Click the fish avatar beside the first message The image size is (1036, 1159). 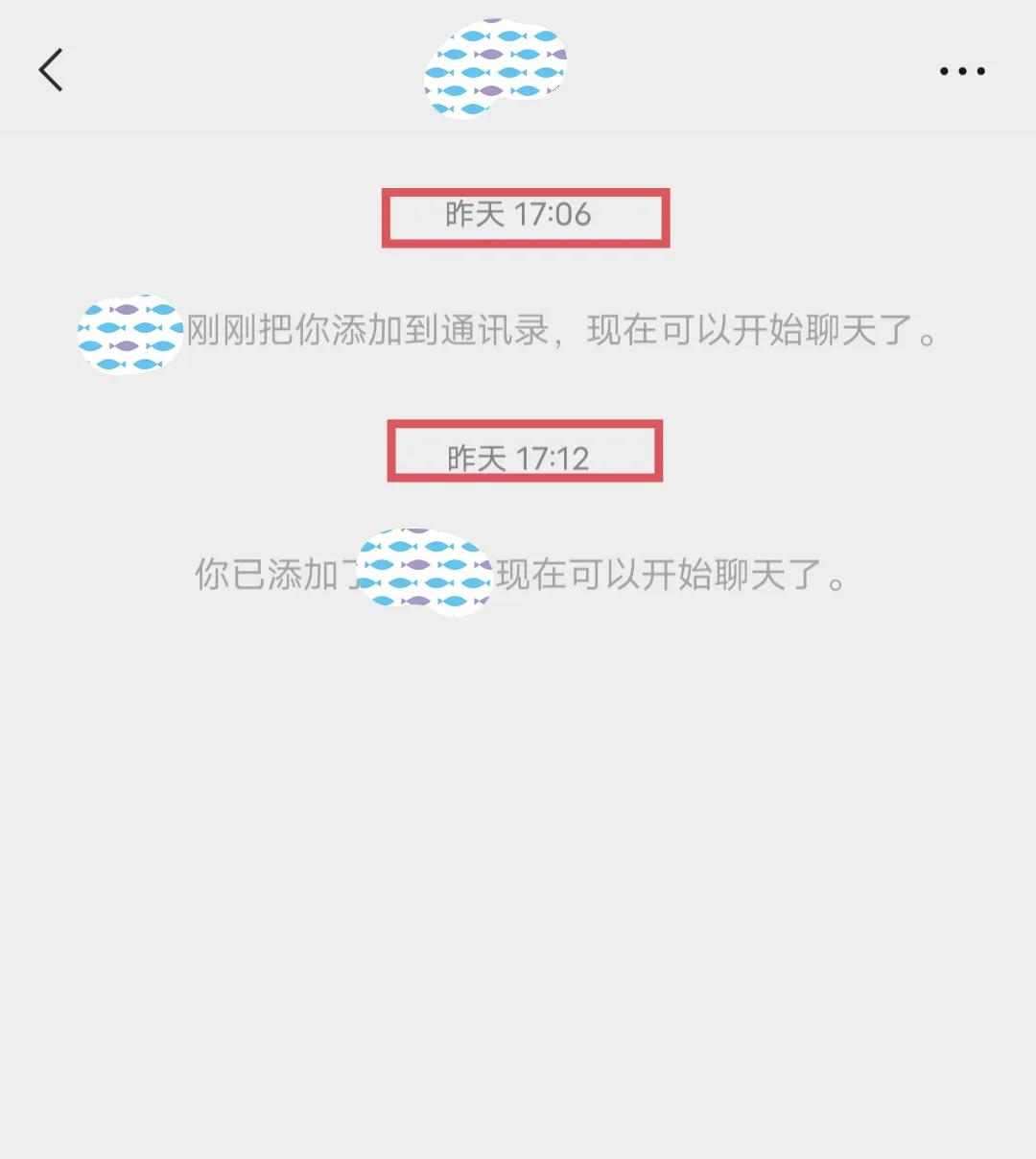click(x=129, y=336)
